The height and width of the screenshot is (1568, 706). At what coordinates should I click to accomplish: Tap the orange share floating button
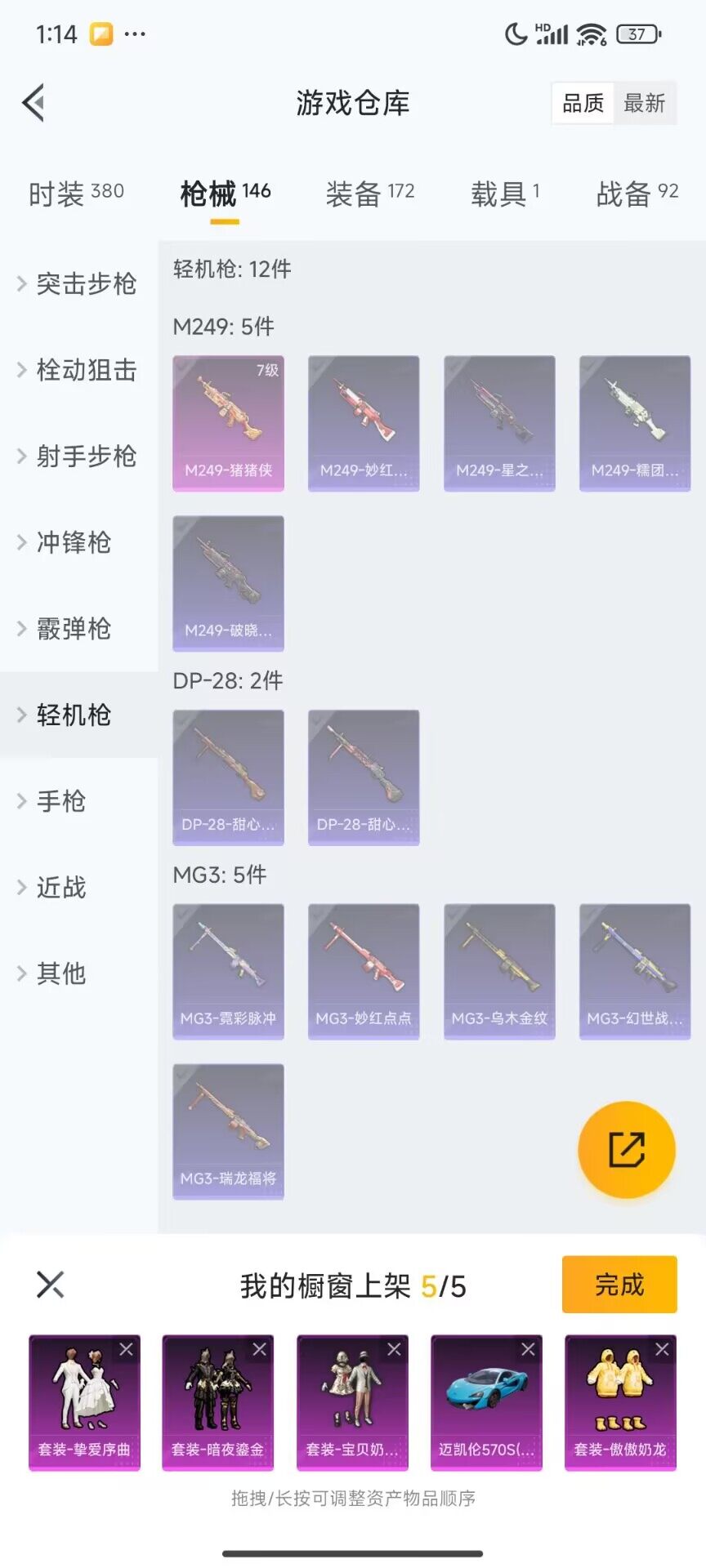click(x=626, y=1150)
